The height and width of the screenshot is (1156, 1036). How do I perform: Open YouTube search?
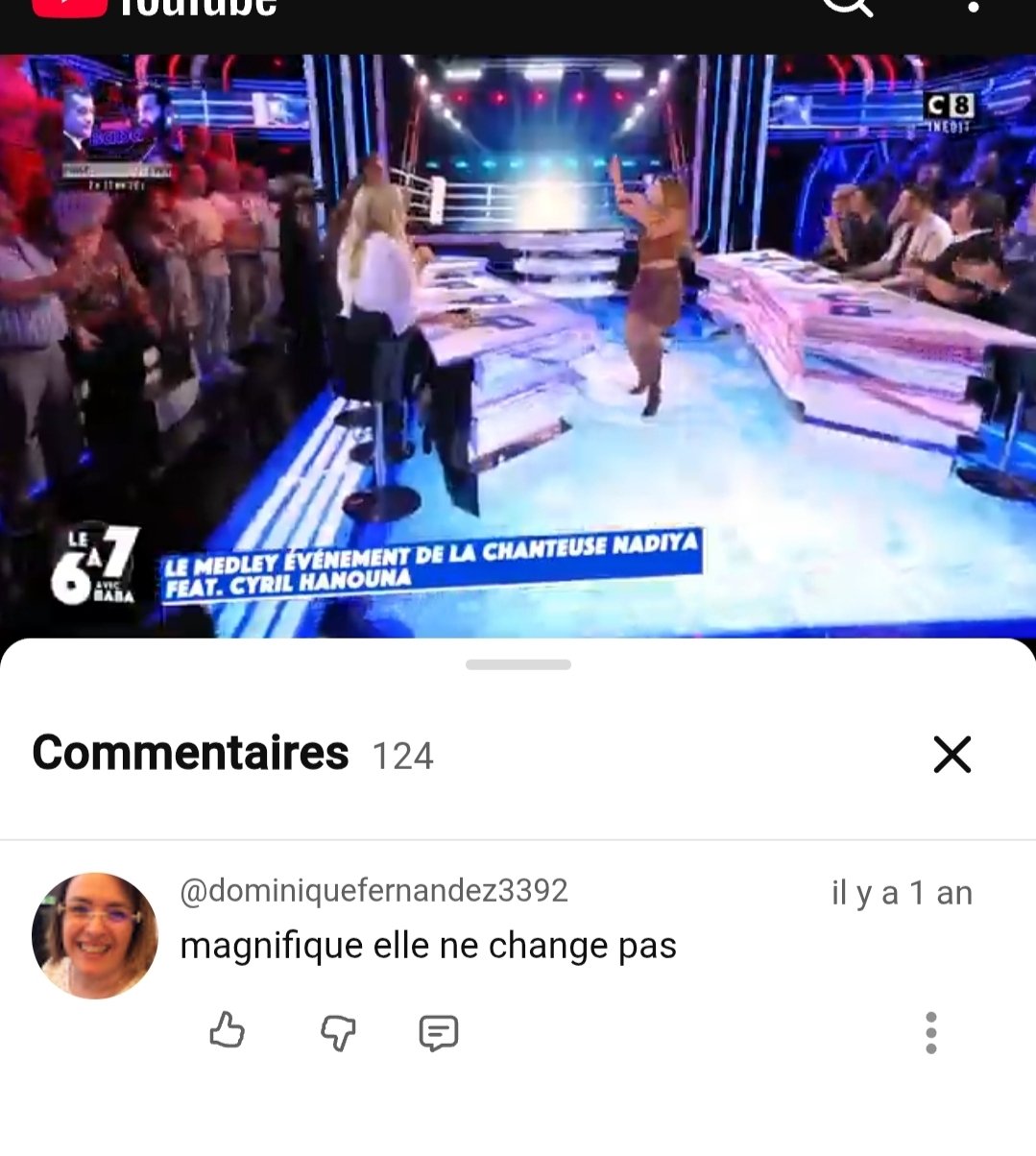point(848,8)
